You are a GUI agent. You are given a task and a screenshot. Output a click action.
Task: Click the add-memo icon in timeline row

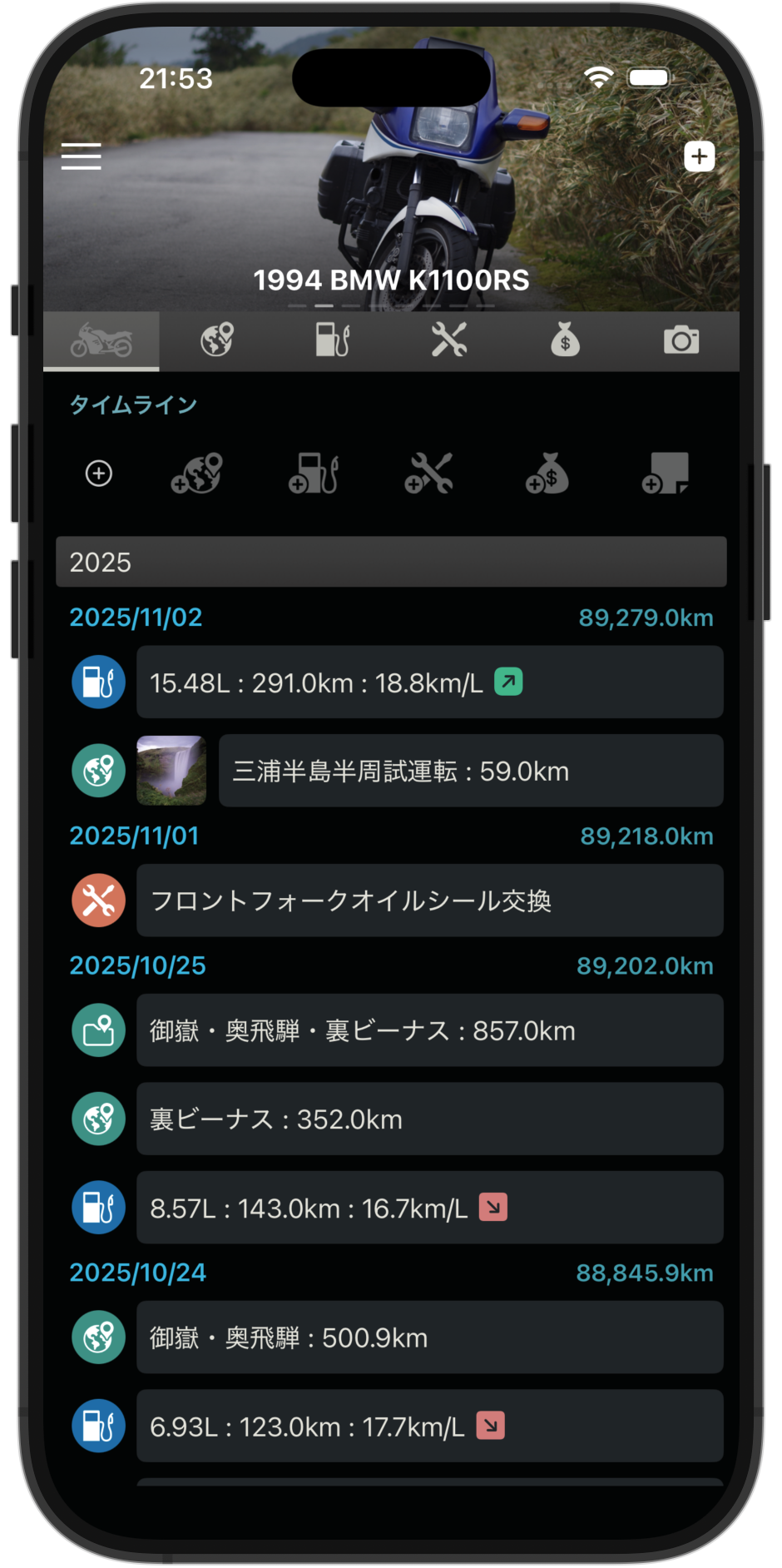663,474
